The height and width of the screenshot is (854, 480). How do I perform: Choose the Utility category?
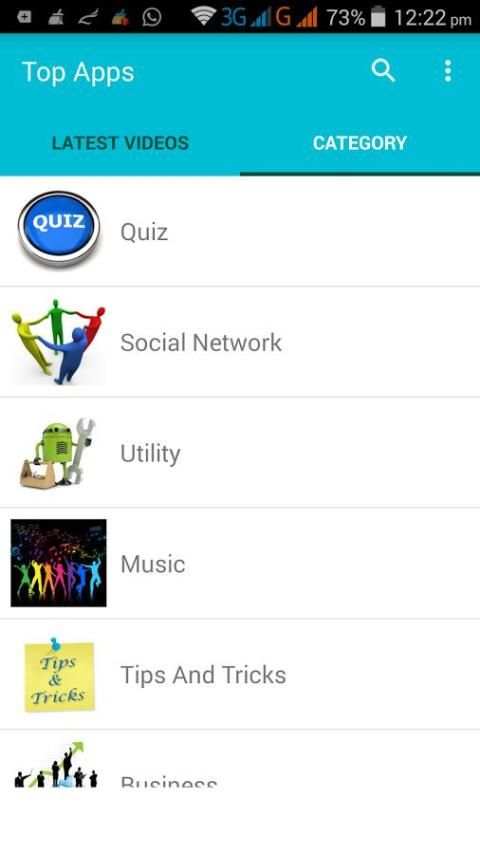[240, 453]
